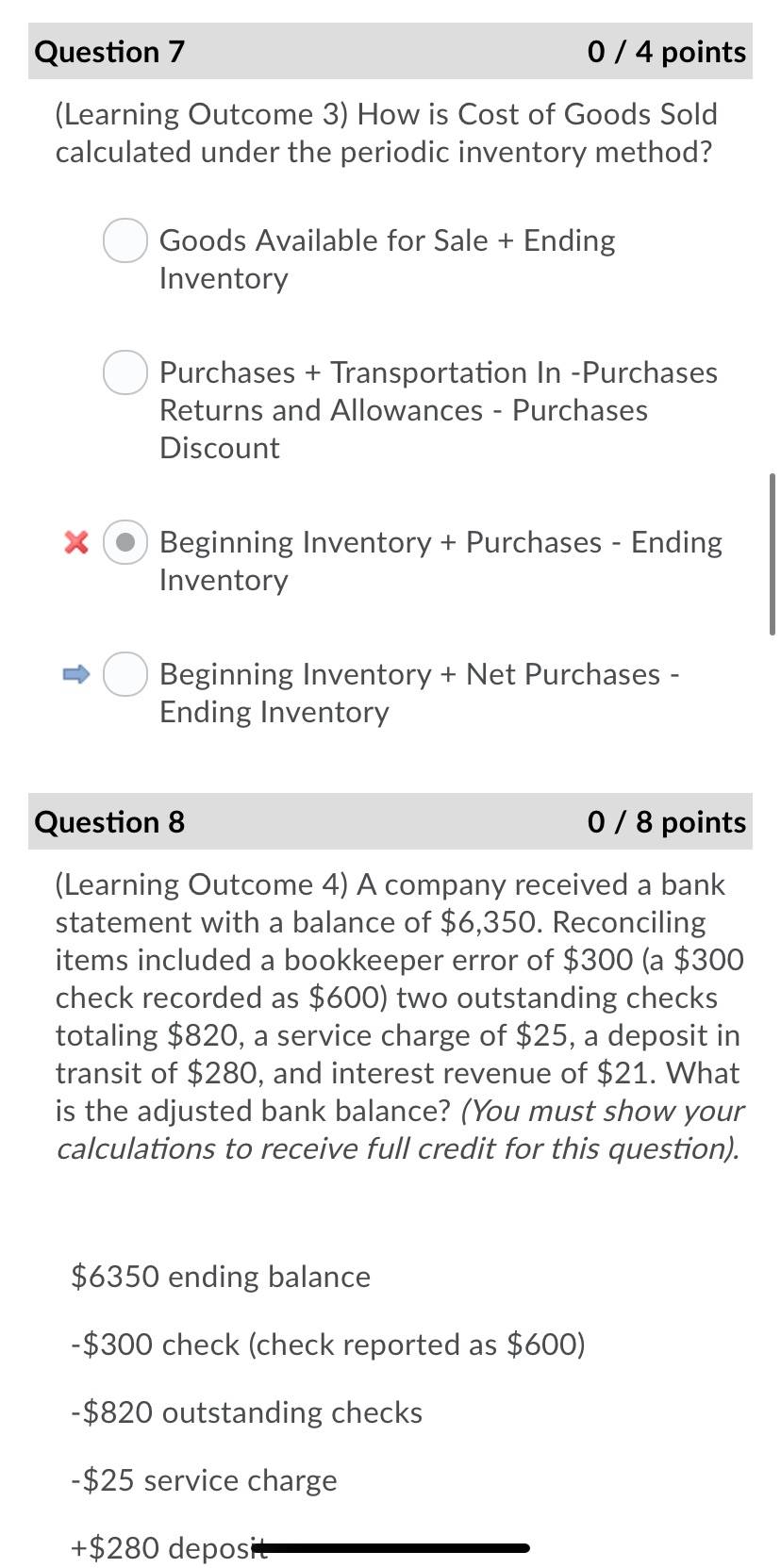
Task: Select Beginning Inventory + Purchases - Ending Inventory
Action: coord(125,542)
